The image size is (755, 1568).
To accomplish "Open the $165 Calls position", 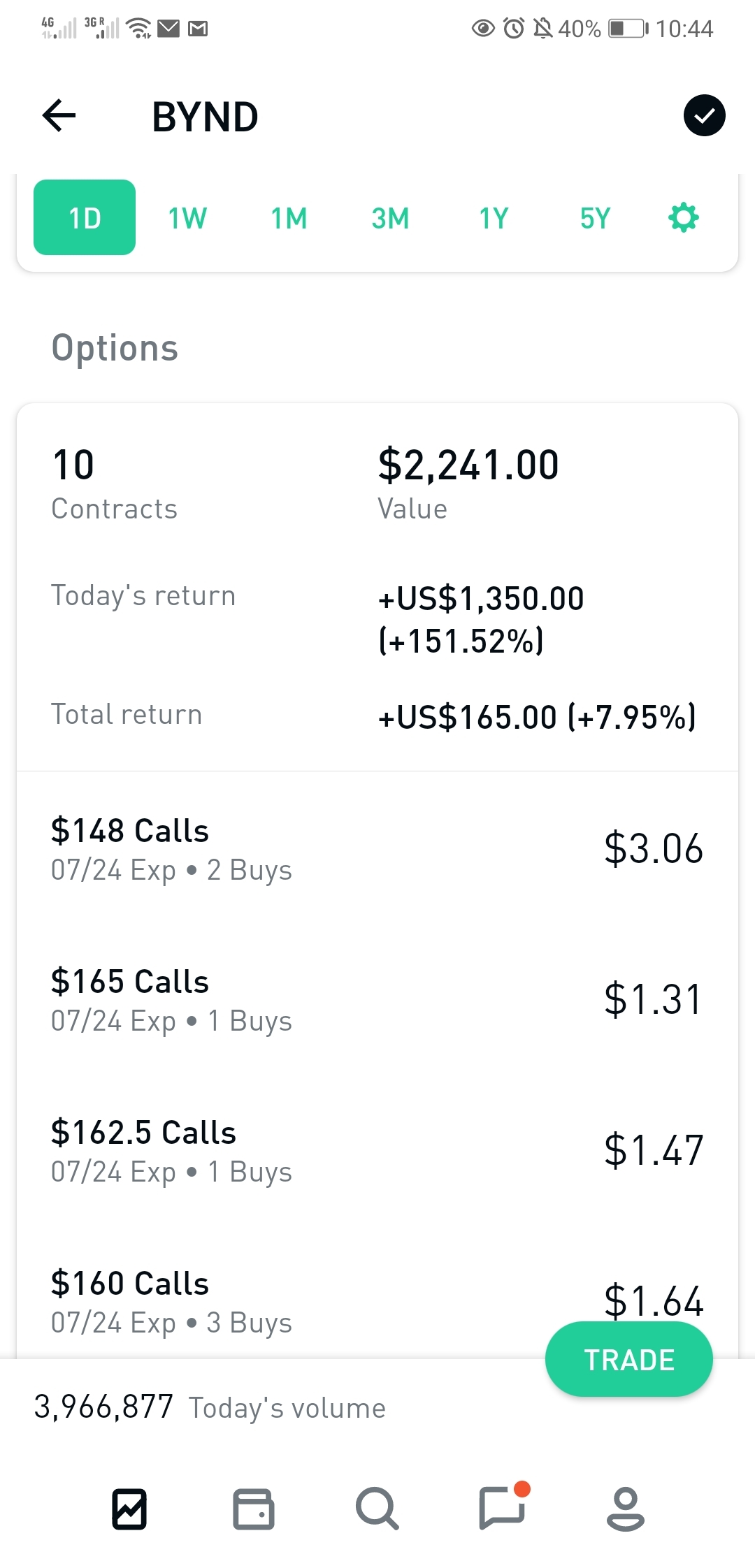I will [377, 1000].
